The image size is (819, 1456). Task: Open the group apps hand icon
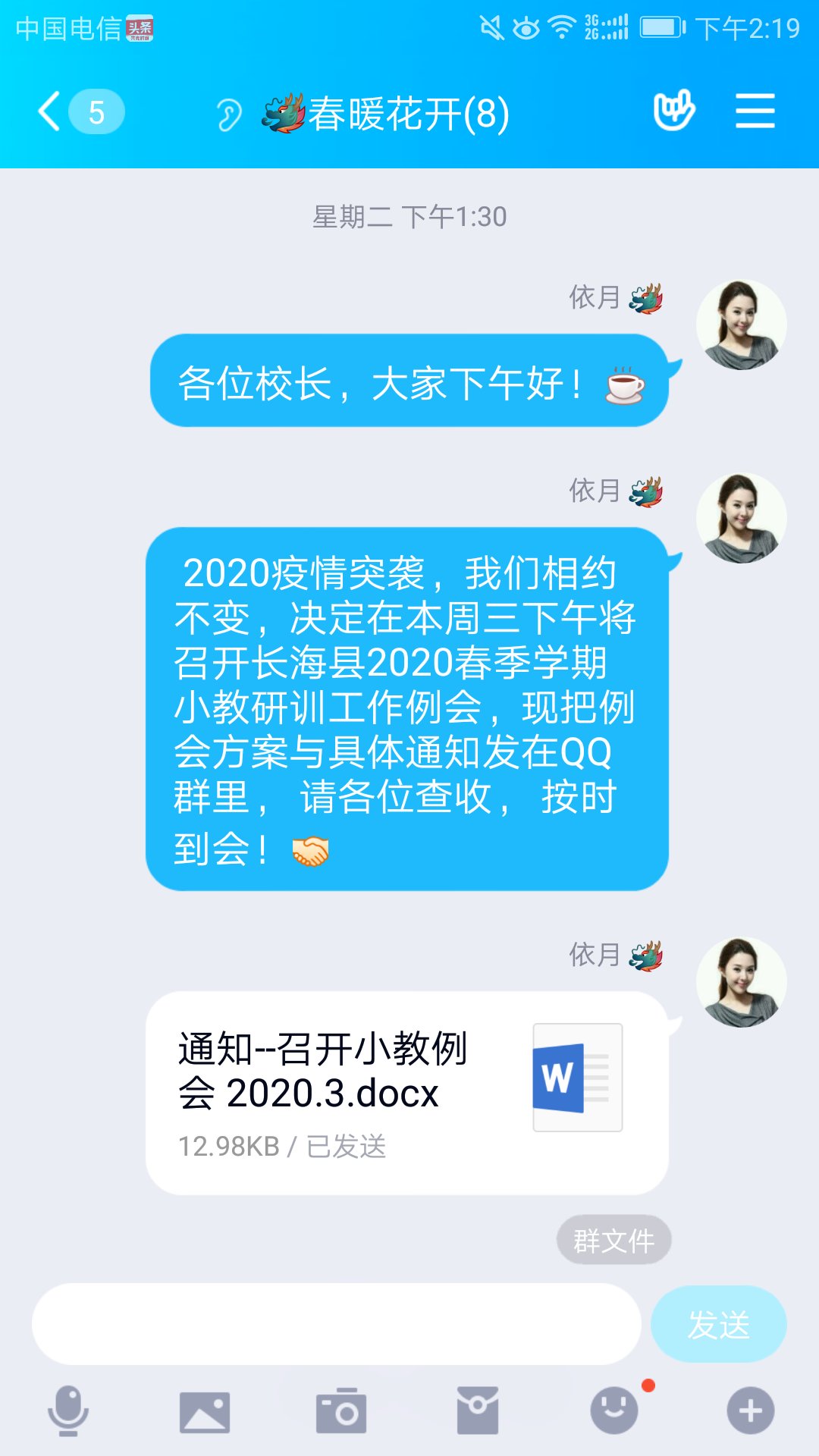(x=673, y=111)
